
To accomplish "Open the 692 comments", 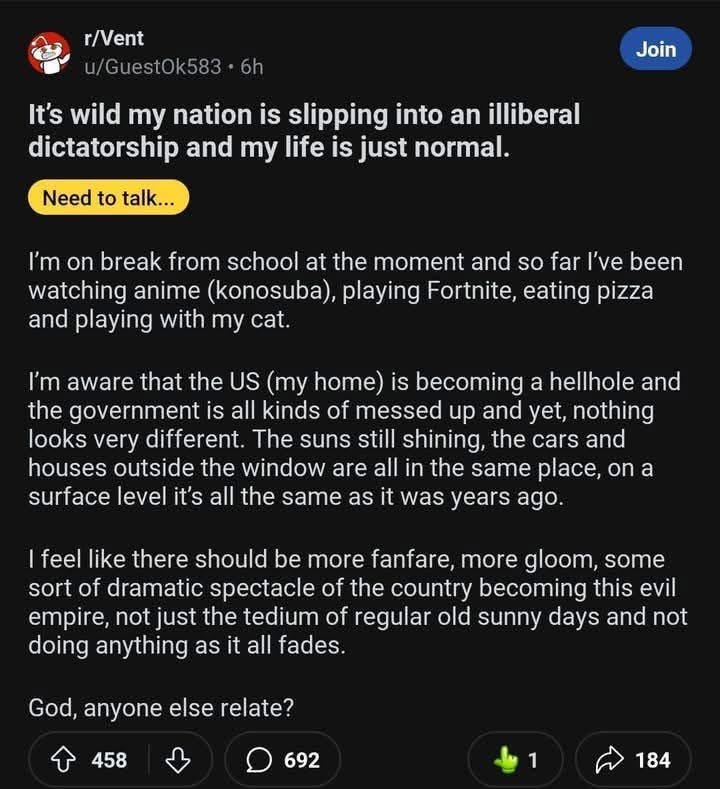I will pos(281,760).
